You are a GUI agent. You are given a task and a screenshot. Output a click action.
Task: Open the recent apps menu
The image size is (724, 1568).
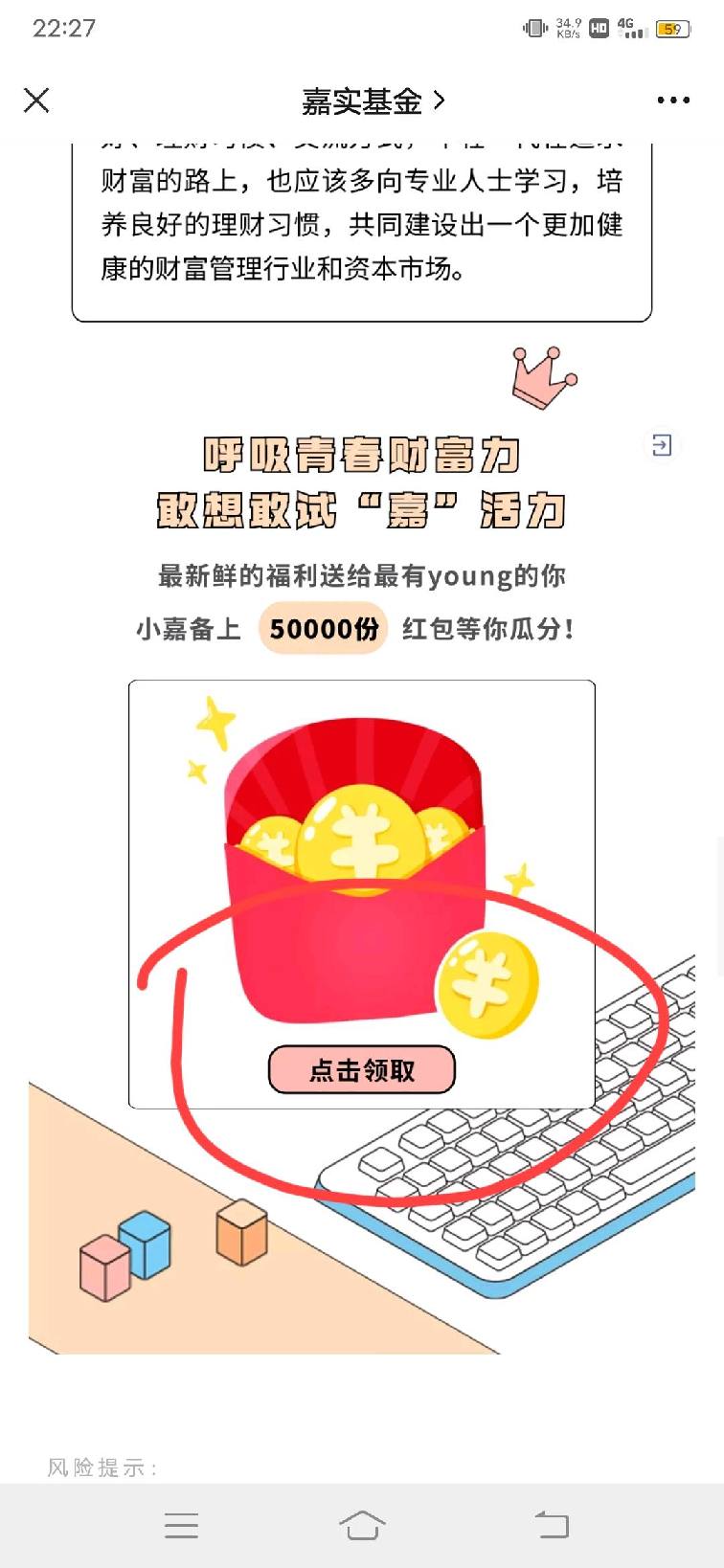click(181, 1525)
